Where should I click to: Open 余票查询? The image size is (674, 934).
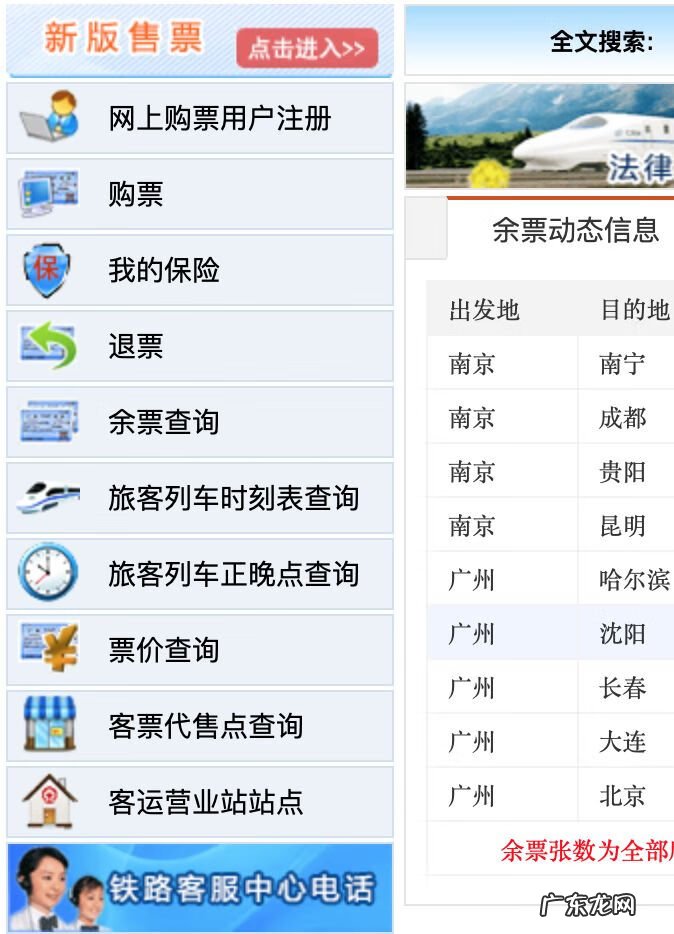[x=200, y=422]
